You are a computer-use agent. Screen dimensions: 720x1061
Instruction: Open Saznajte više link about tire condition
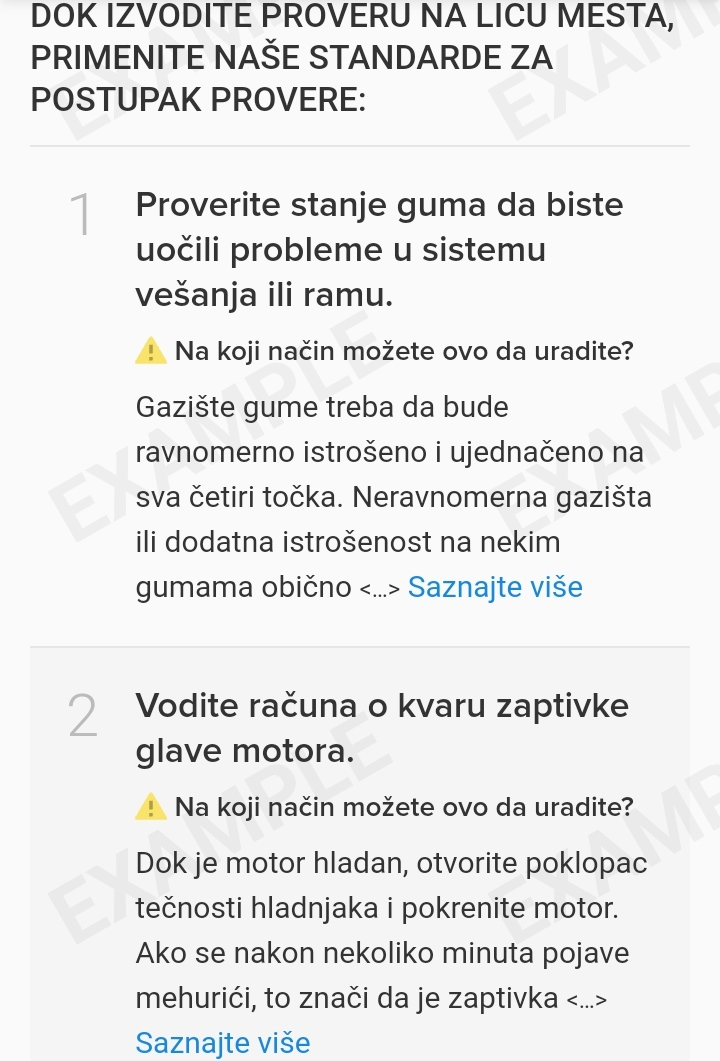pos(495,587)
